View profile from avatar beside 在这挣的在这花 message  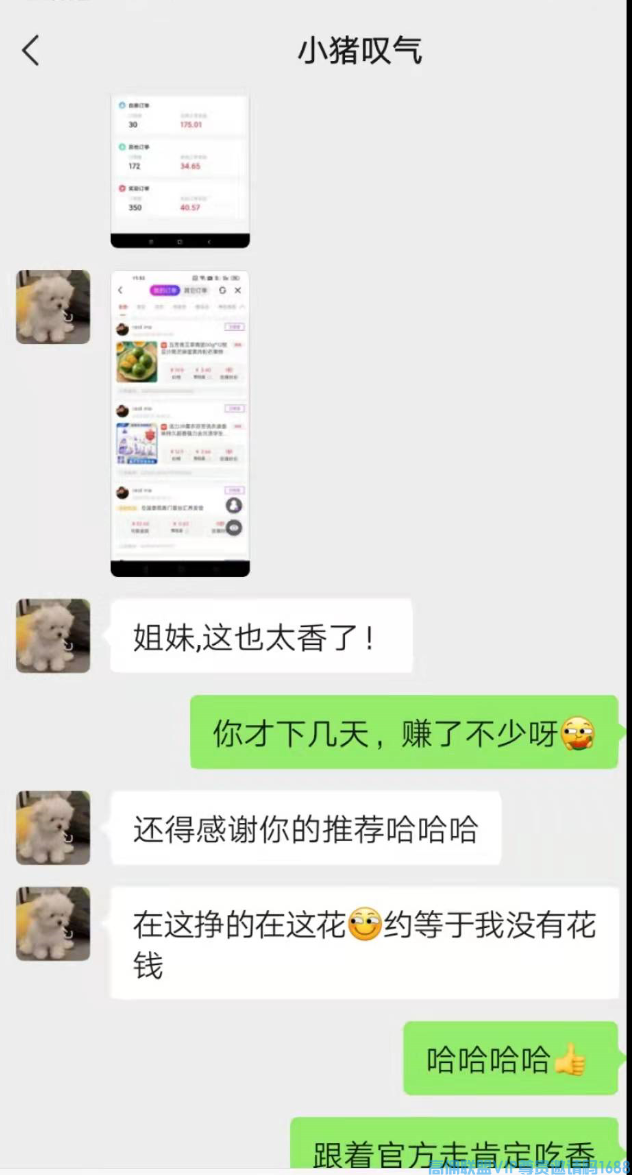coord(53,924)
